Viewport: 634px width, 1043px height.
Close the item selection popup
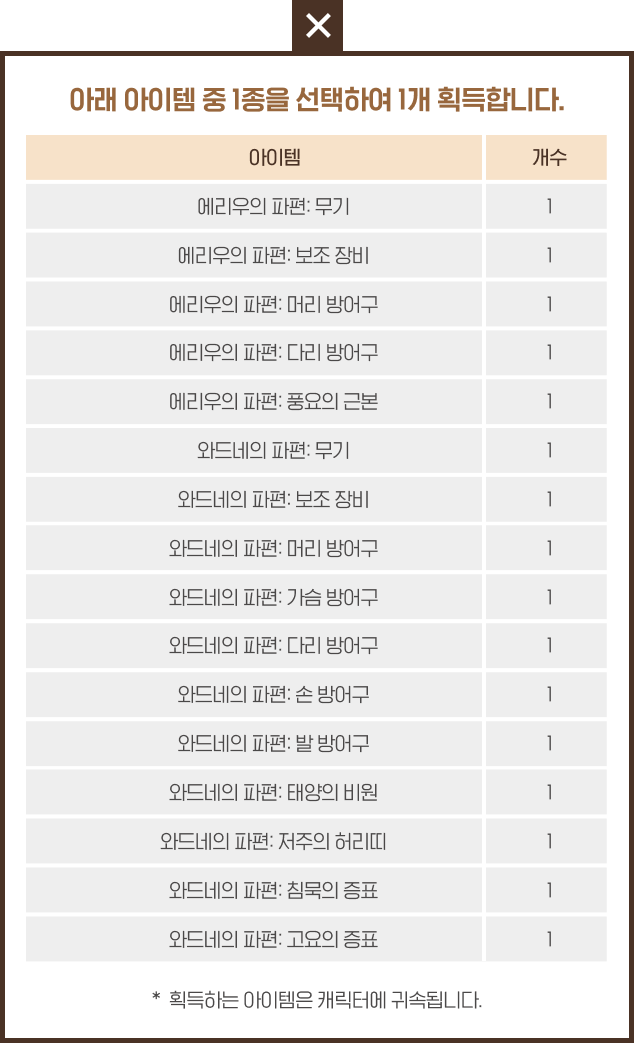point(317,26)
